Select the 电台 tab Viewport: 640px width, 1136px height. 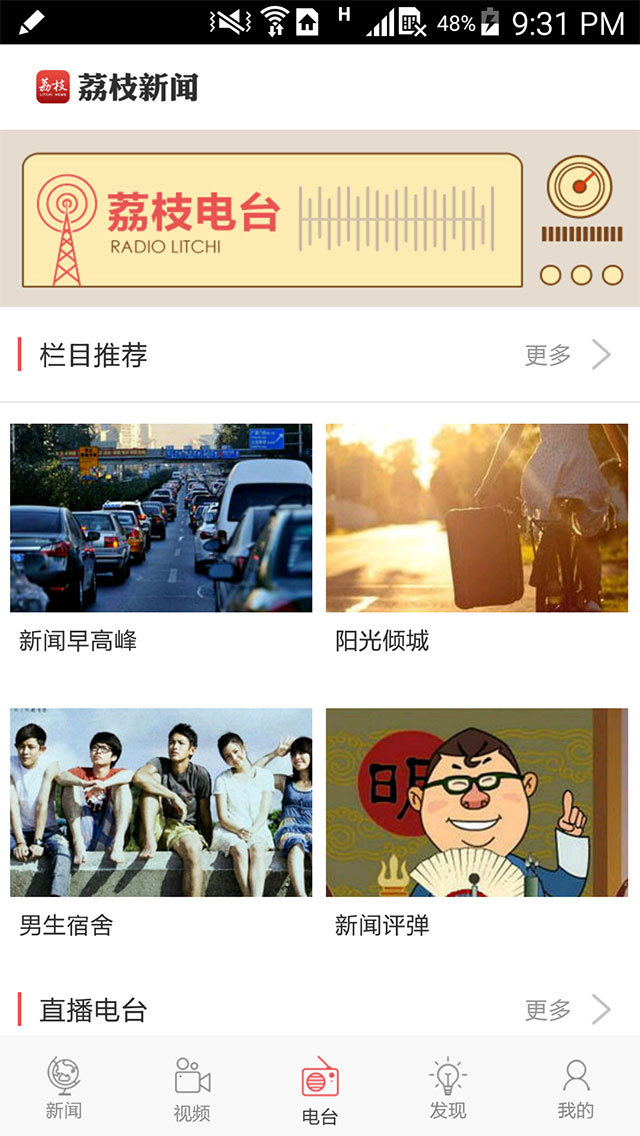[x=320, y=1088]
